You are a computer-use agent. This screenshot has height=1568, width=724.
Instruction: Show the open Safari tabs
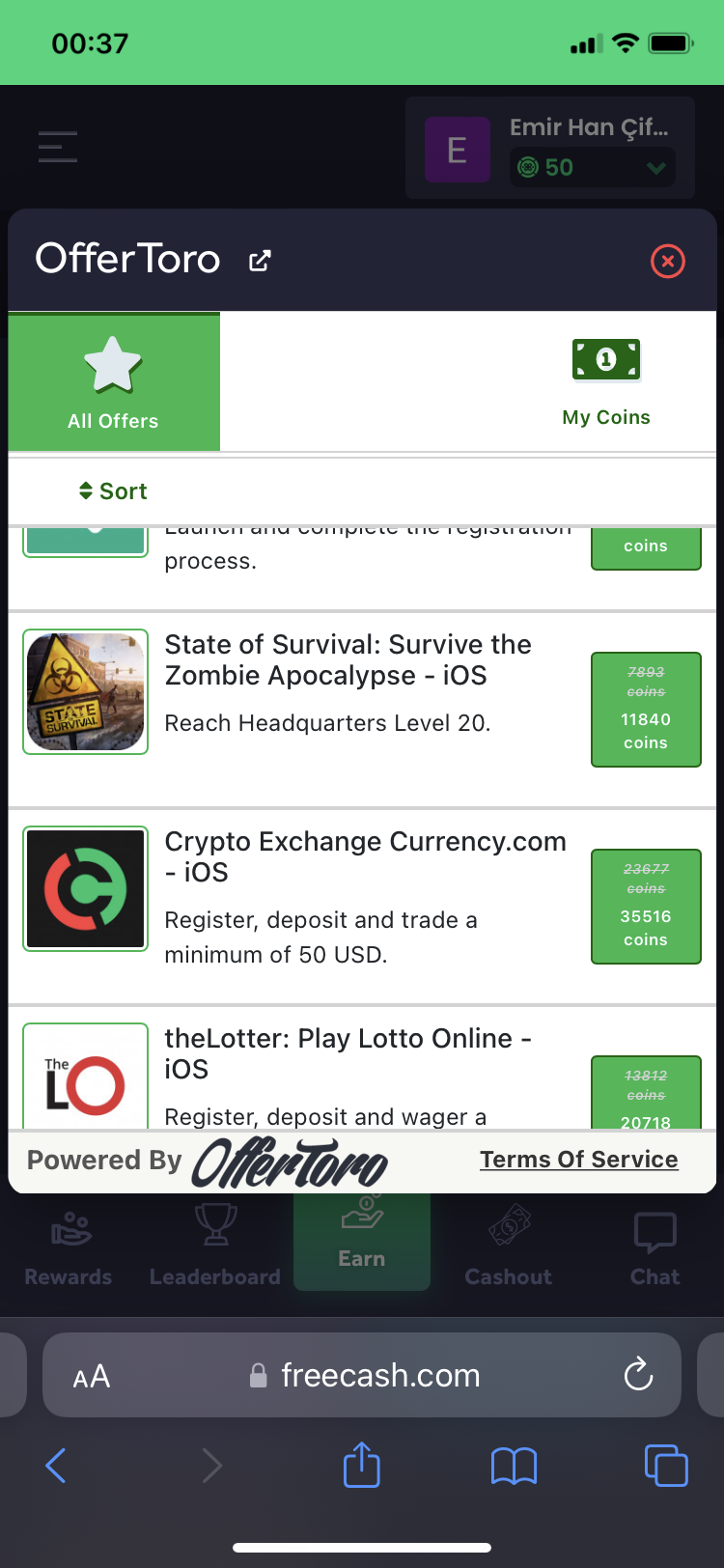tap(666, 1465)
